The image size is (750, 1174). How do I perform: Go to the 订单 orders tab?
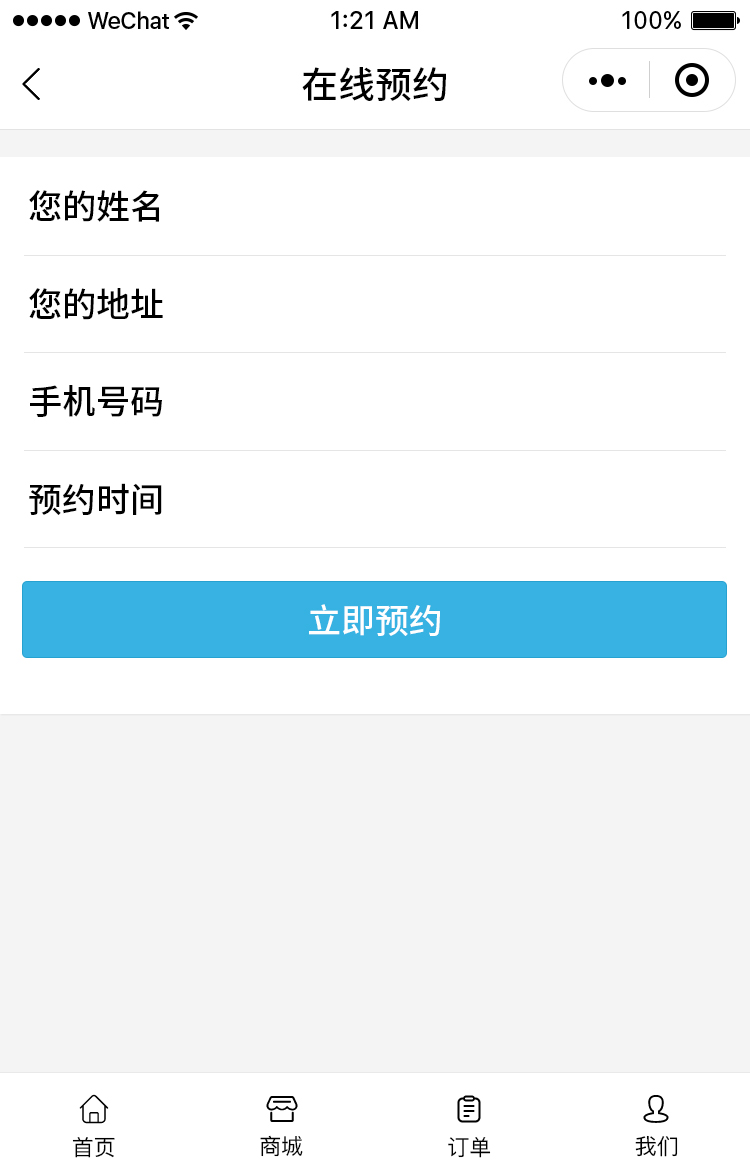point(469,1124)
